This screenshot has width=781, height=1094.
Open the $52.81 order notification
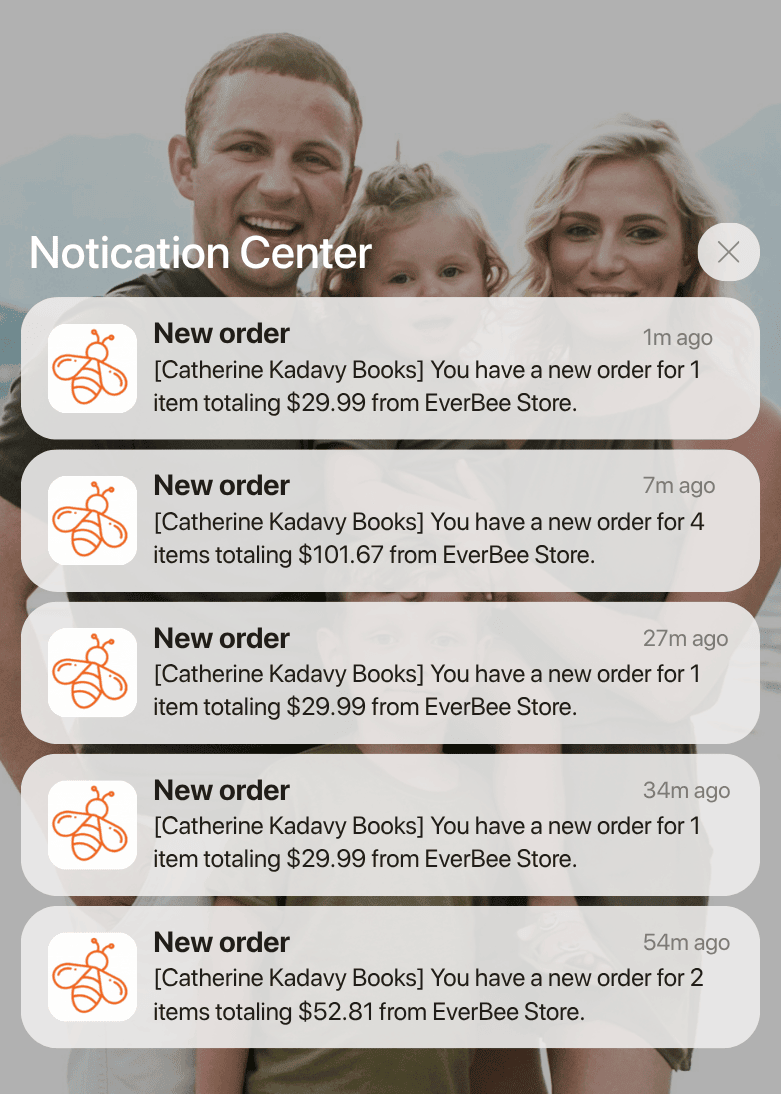tap(390, 977)
